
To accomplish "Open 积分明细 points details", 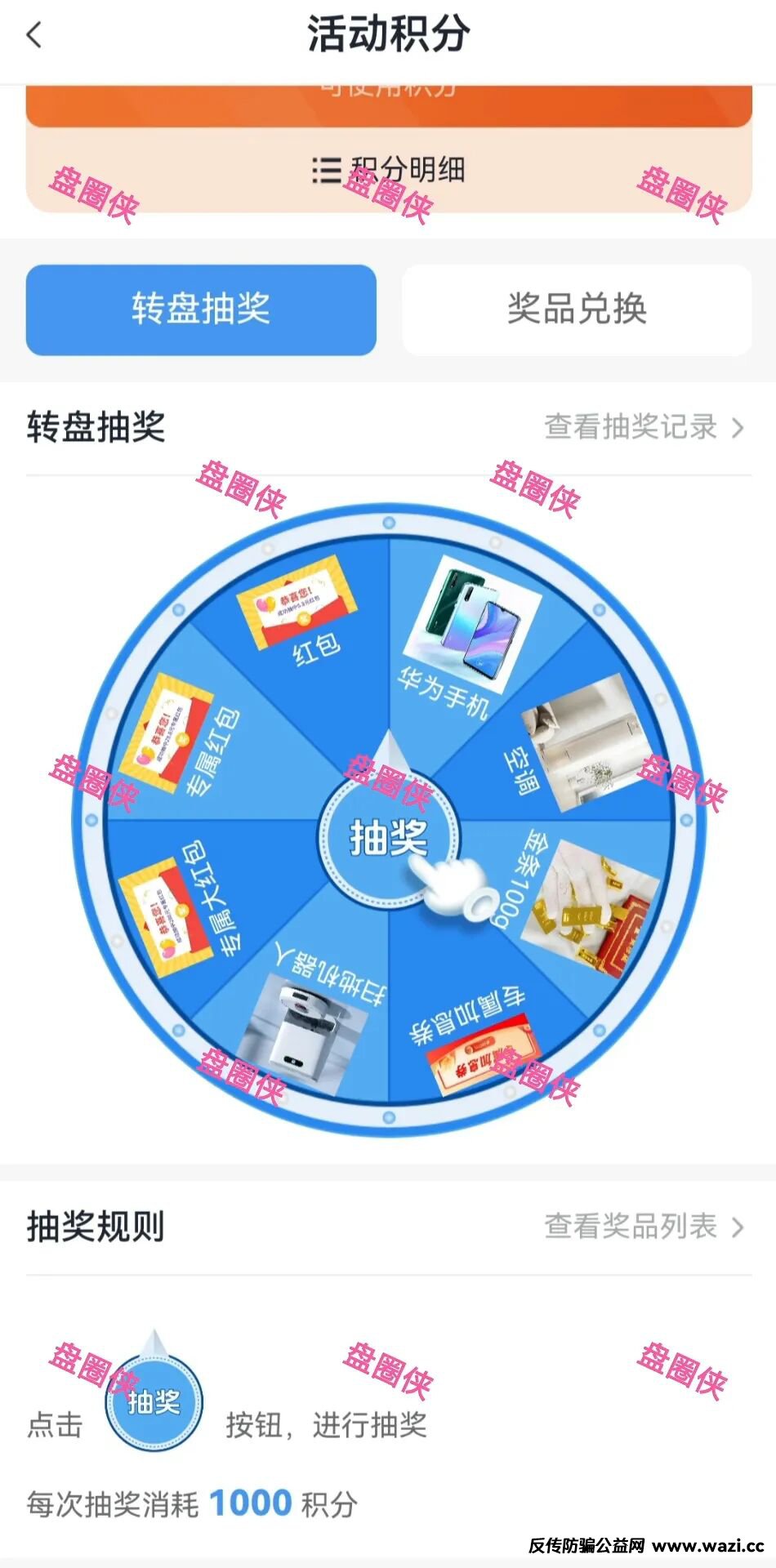I will pyautogui.click(x=389, y=171).
